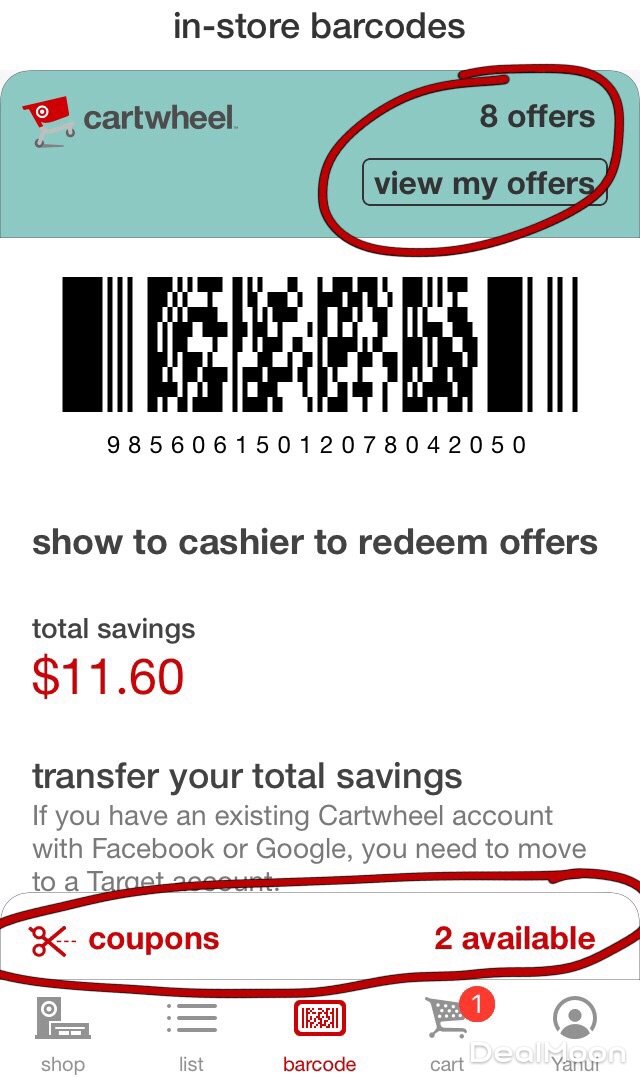Tap the view my offers button

click(484, 183)
